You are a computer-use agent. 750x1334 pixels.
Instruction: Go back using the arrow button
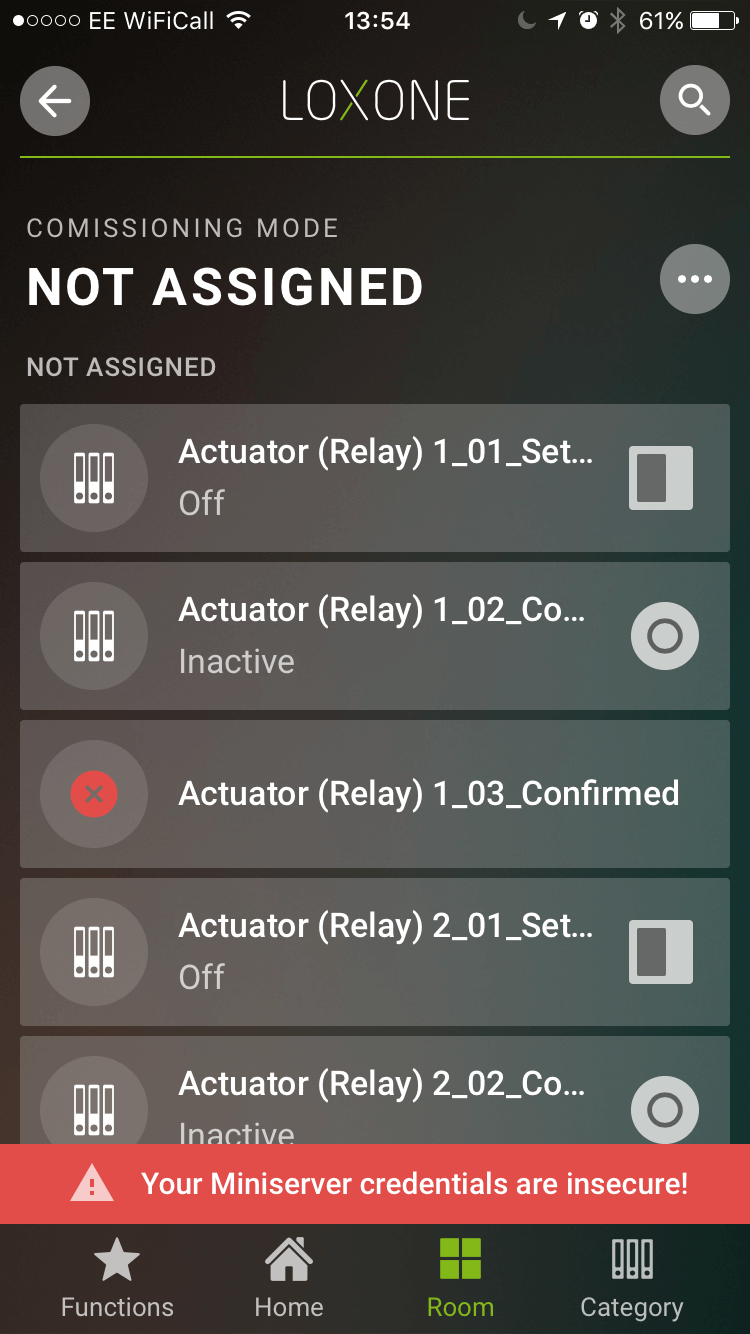click(55, 100)
